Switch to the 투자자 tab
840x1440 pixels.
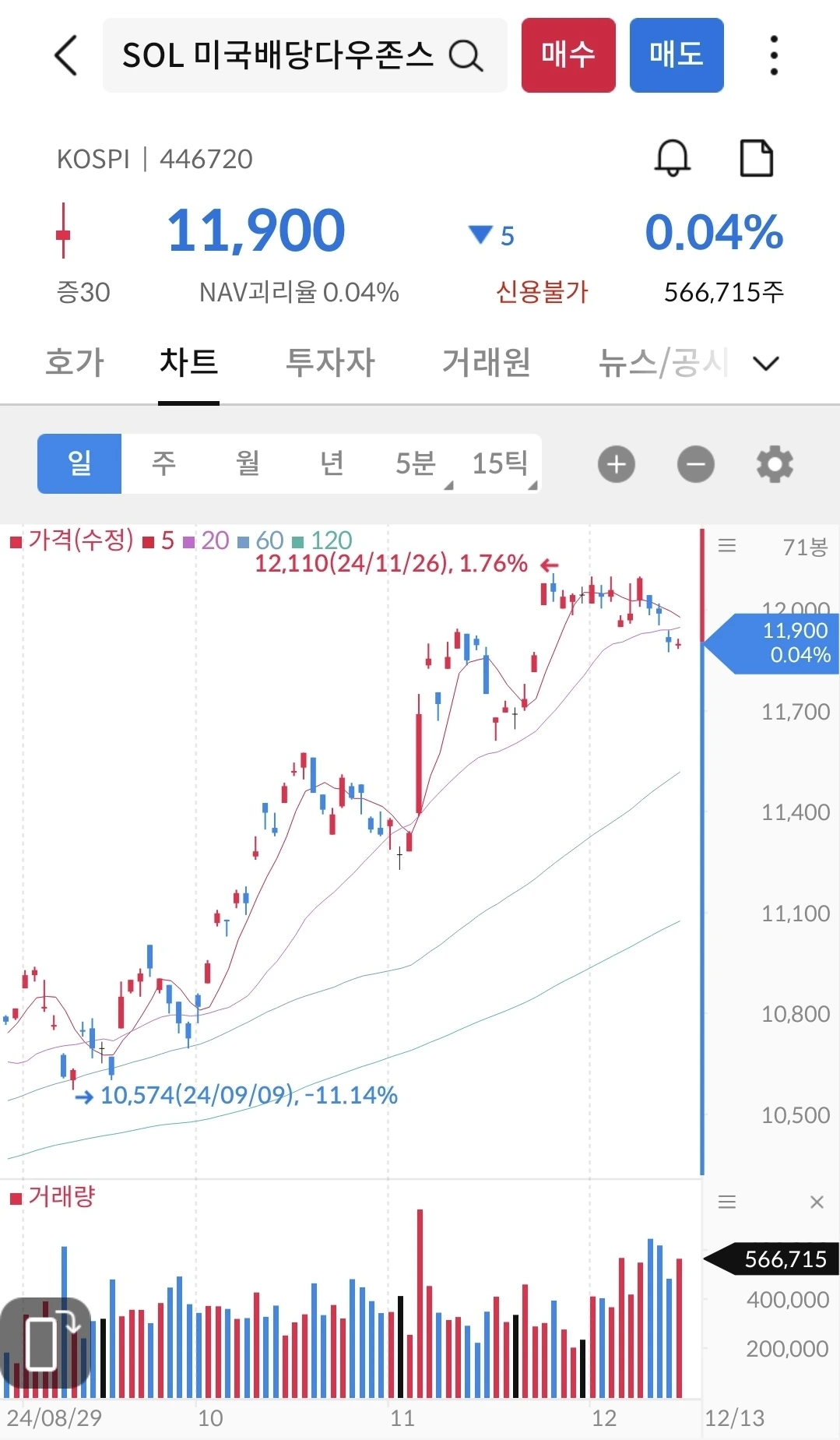click(x=330, y=362)
